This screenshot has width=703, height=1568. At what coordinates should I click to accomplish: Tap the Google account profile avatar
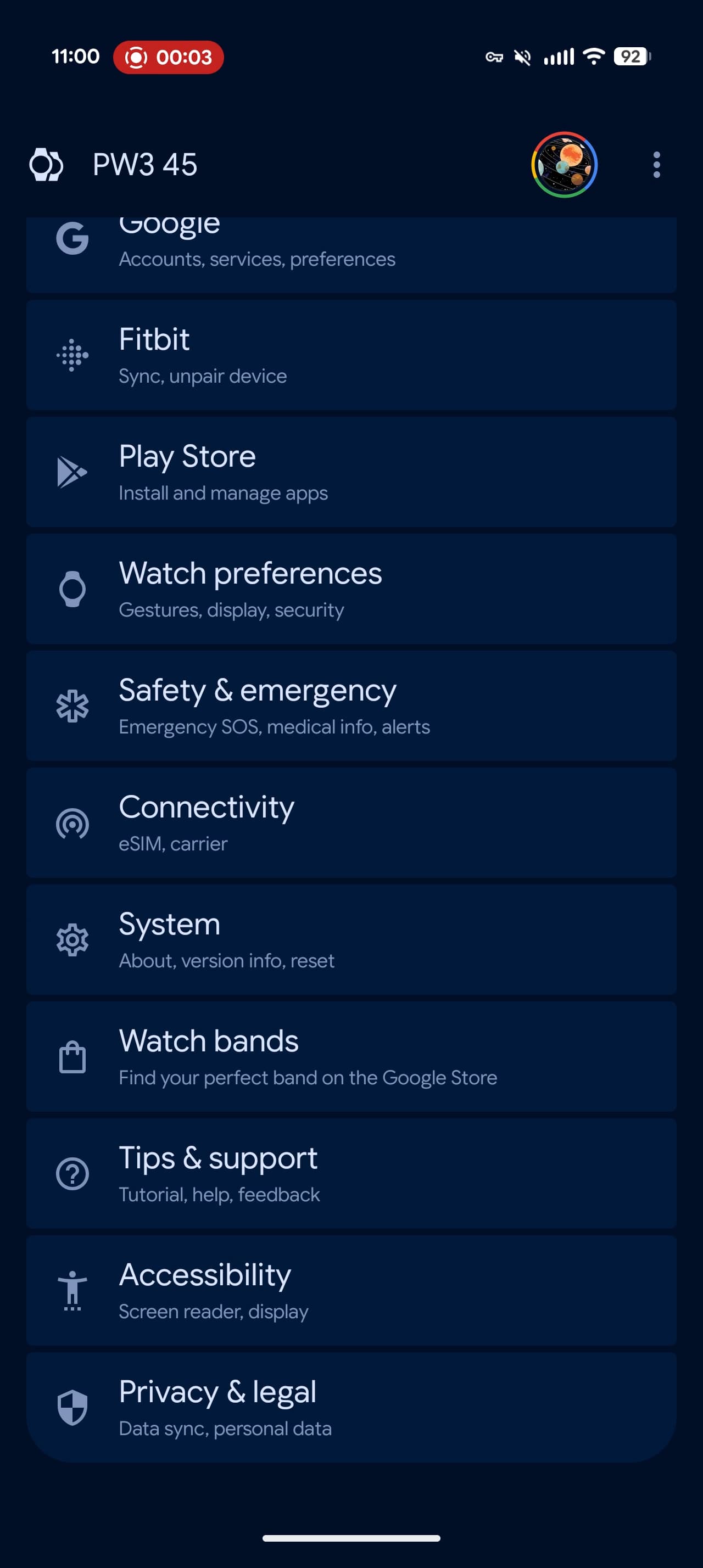[564, 165]
